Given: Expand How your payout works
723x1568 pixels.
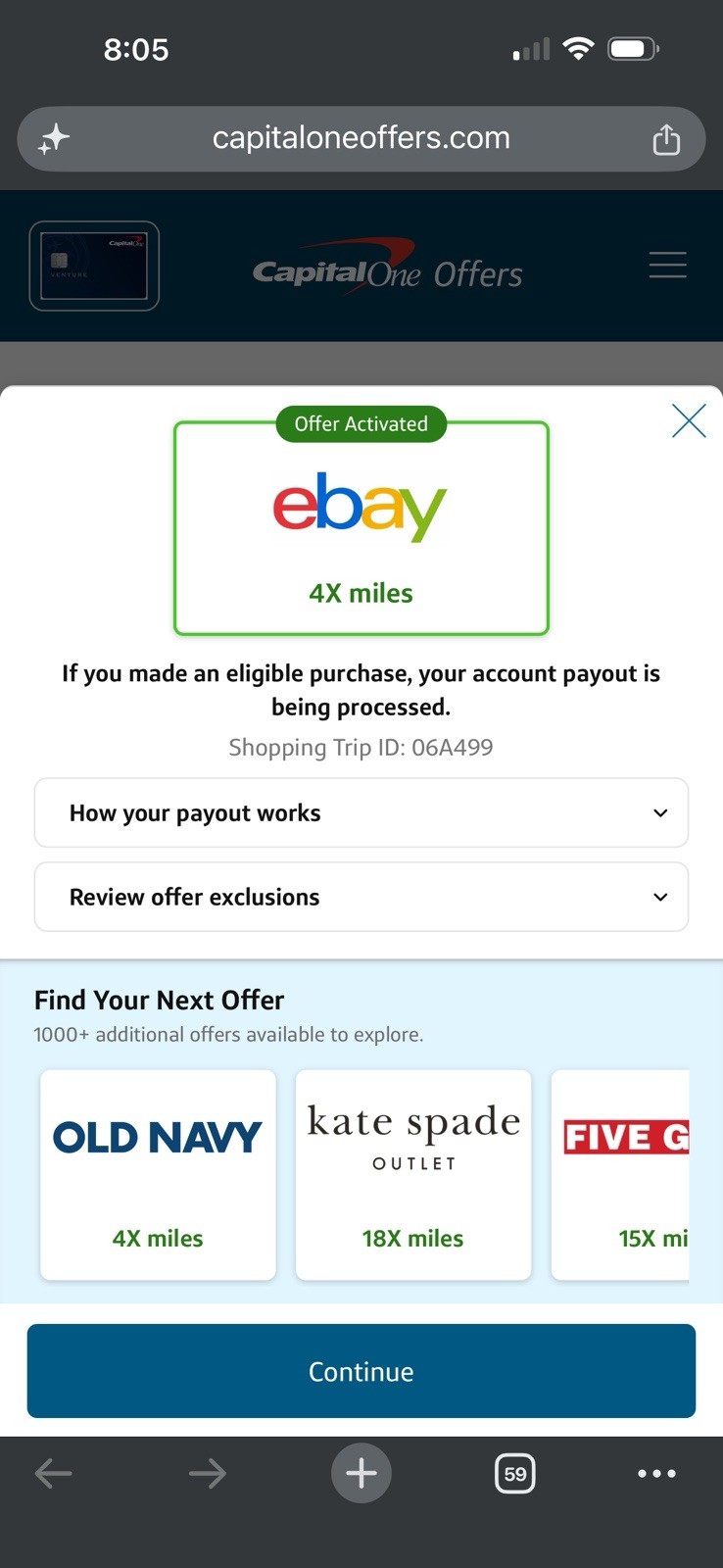Looking at the screenshot, I should point(361,813).
